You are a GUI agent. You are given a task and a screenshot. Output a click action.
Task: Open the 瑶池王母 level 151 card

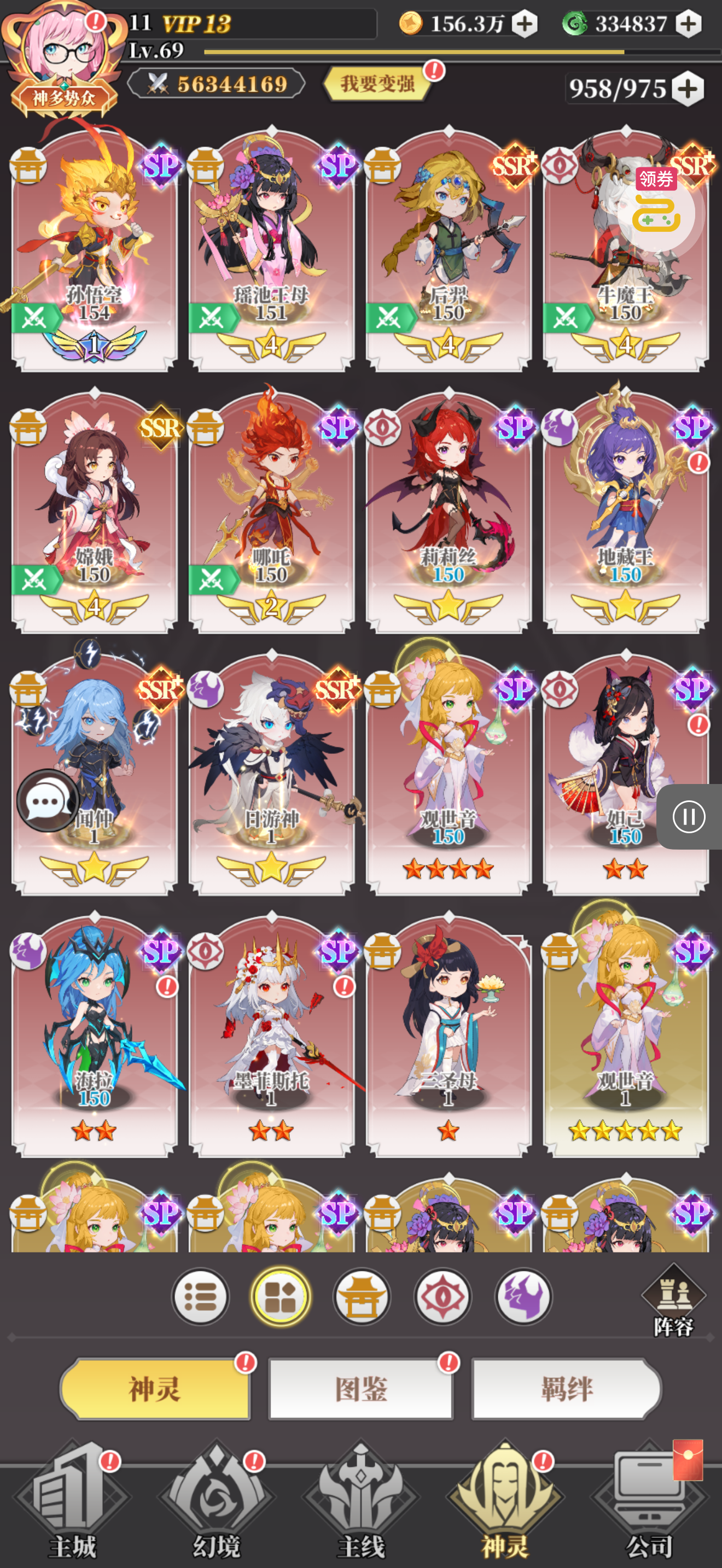(x=271, y=249)
